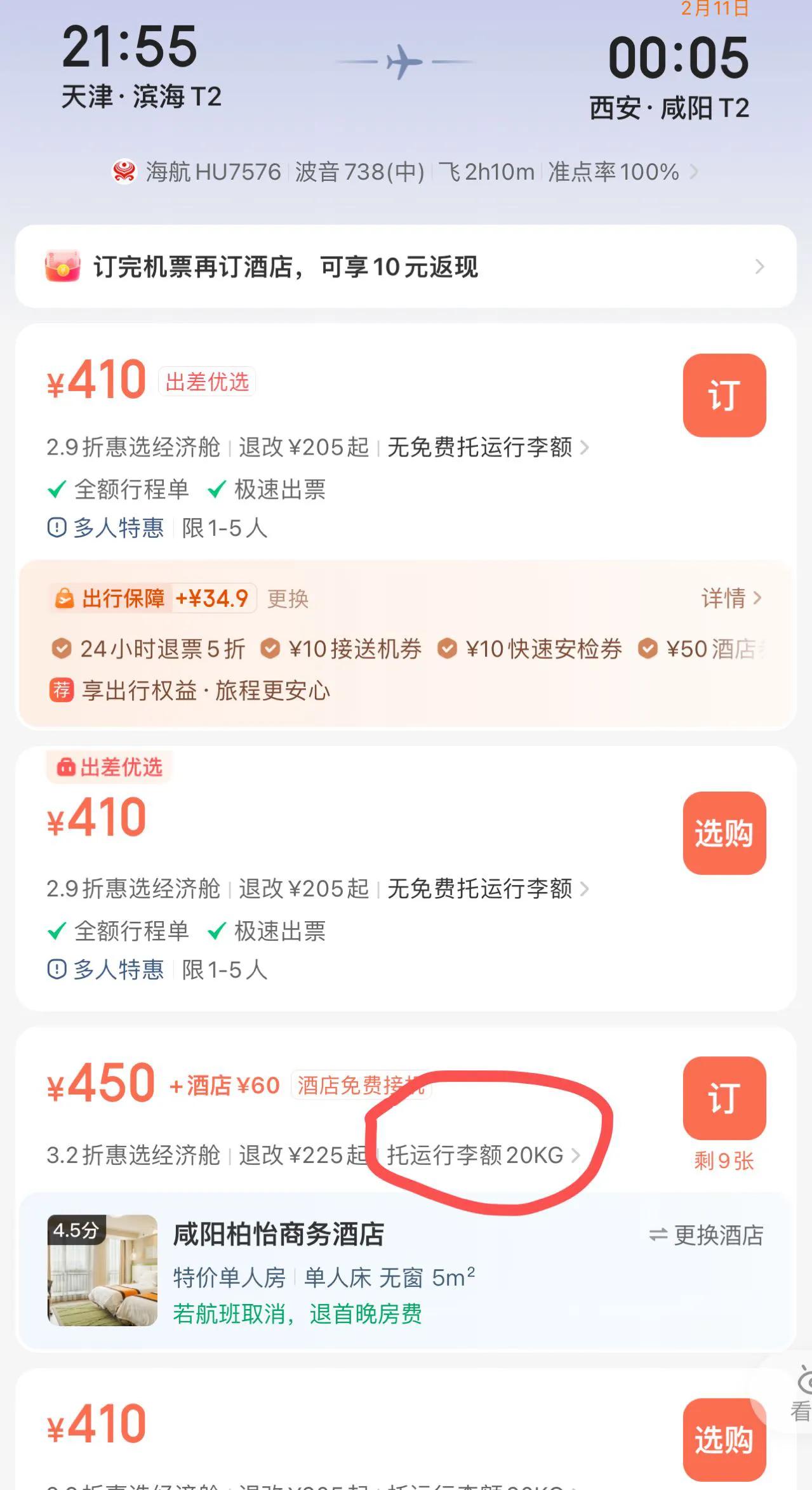Click the green checkmark beside 全额行程单

(56, 489)
